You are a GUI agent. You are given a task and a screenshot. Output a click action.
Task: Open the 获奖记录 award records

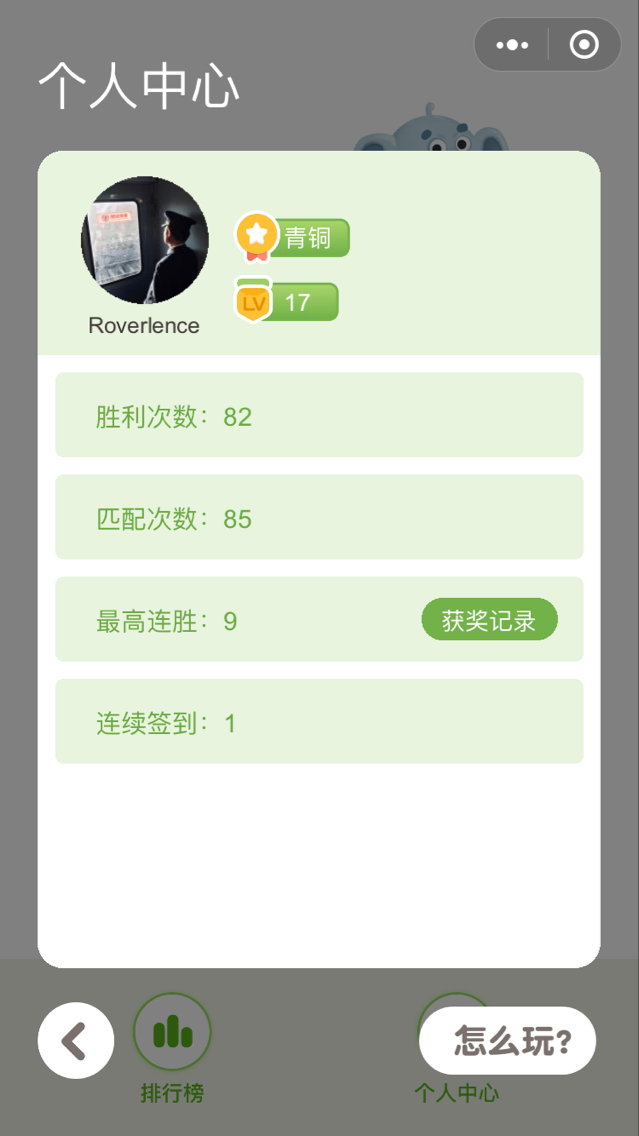pyautogui.click(x=490, y=619)
